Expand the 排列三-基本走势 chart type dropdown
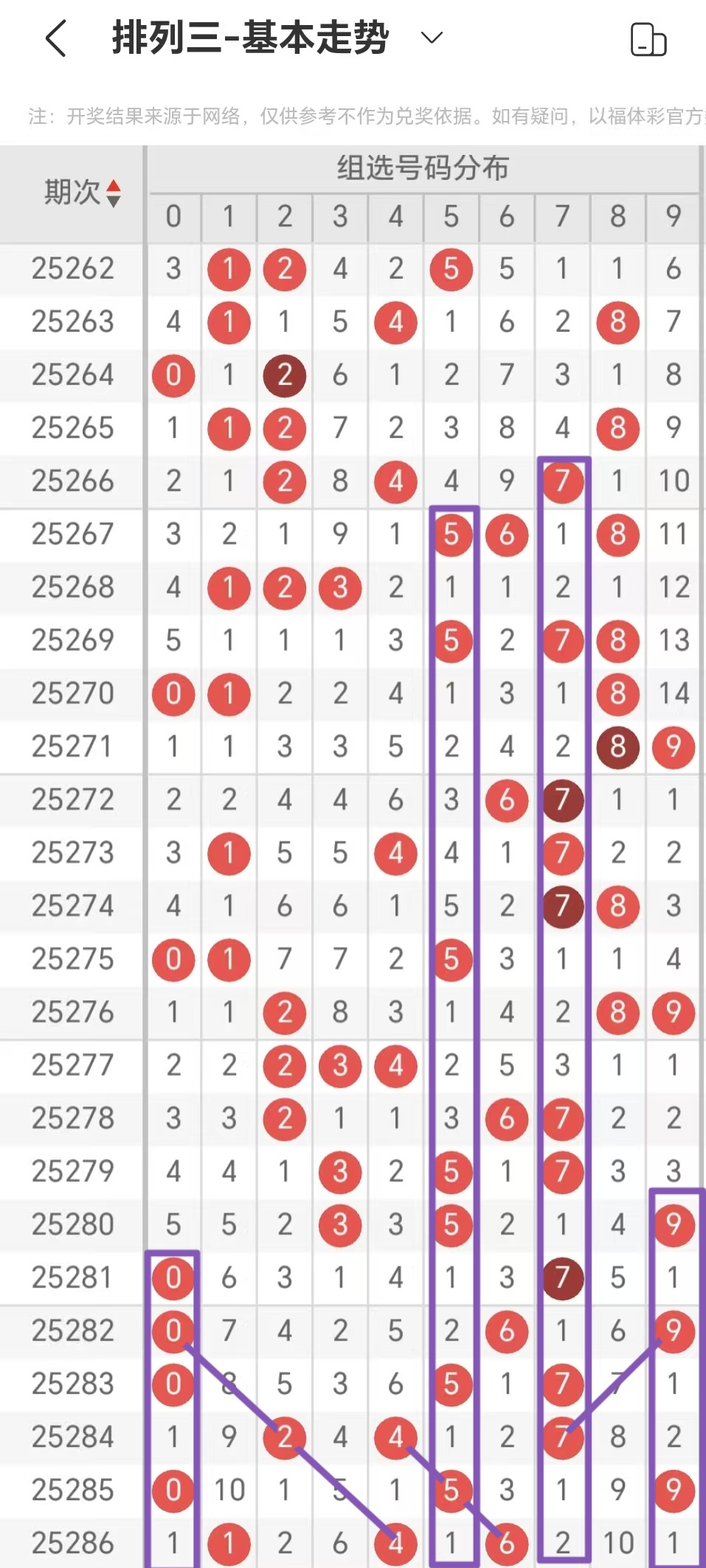The image size is (706, 1568). (432, 38)
